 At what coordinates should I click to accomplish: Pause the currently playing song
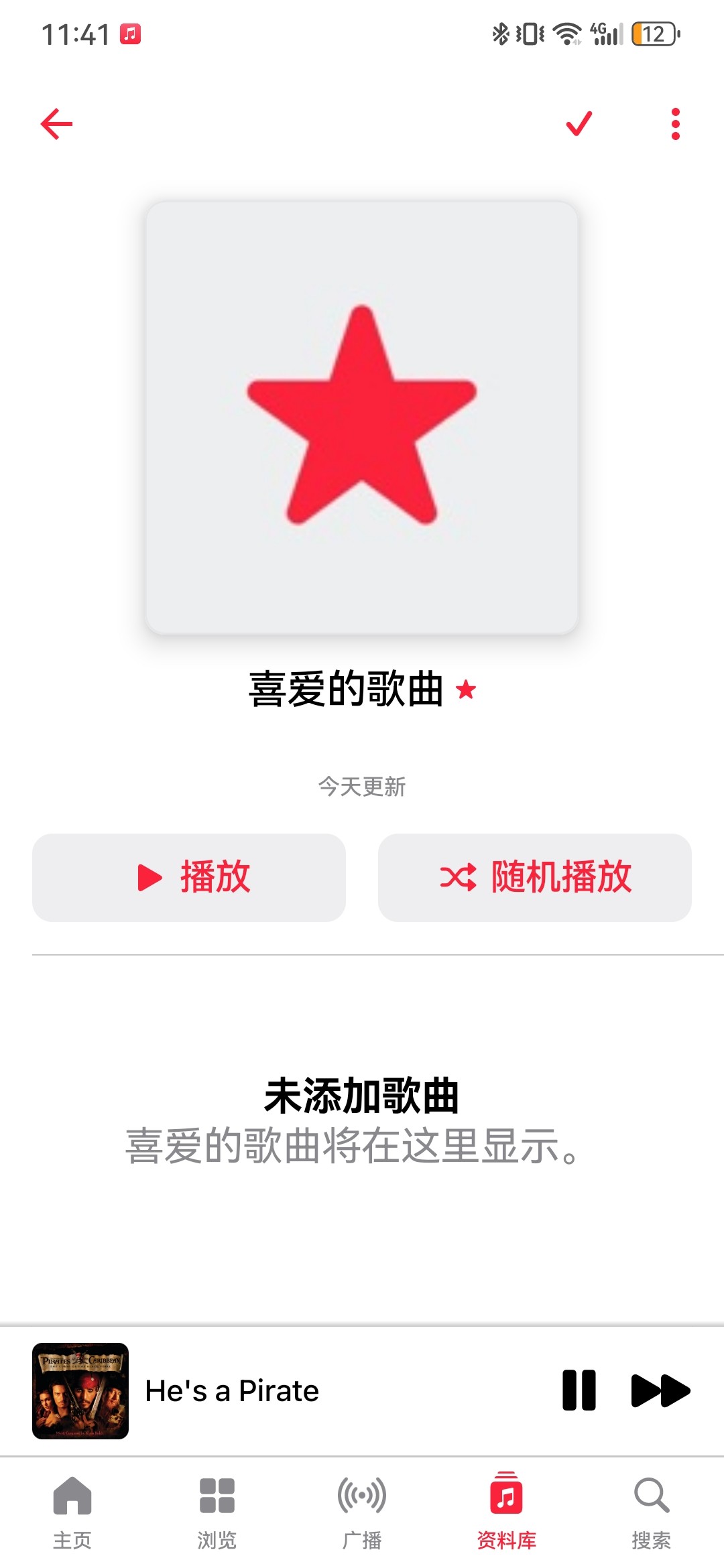tap(579, 1390)
